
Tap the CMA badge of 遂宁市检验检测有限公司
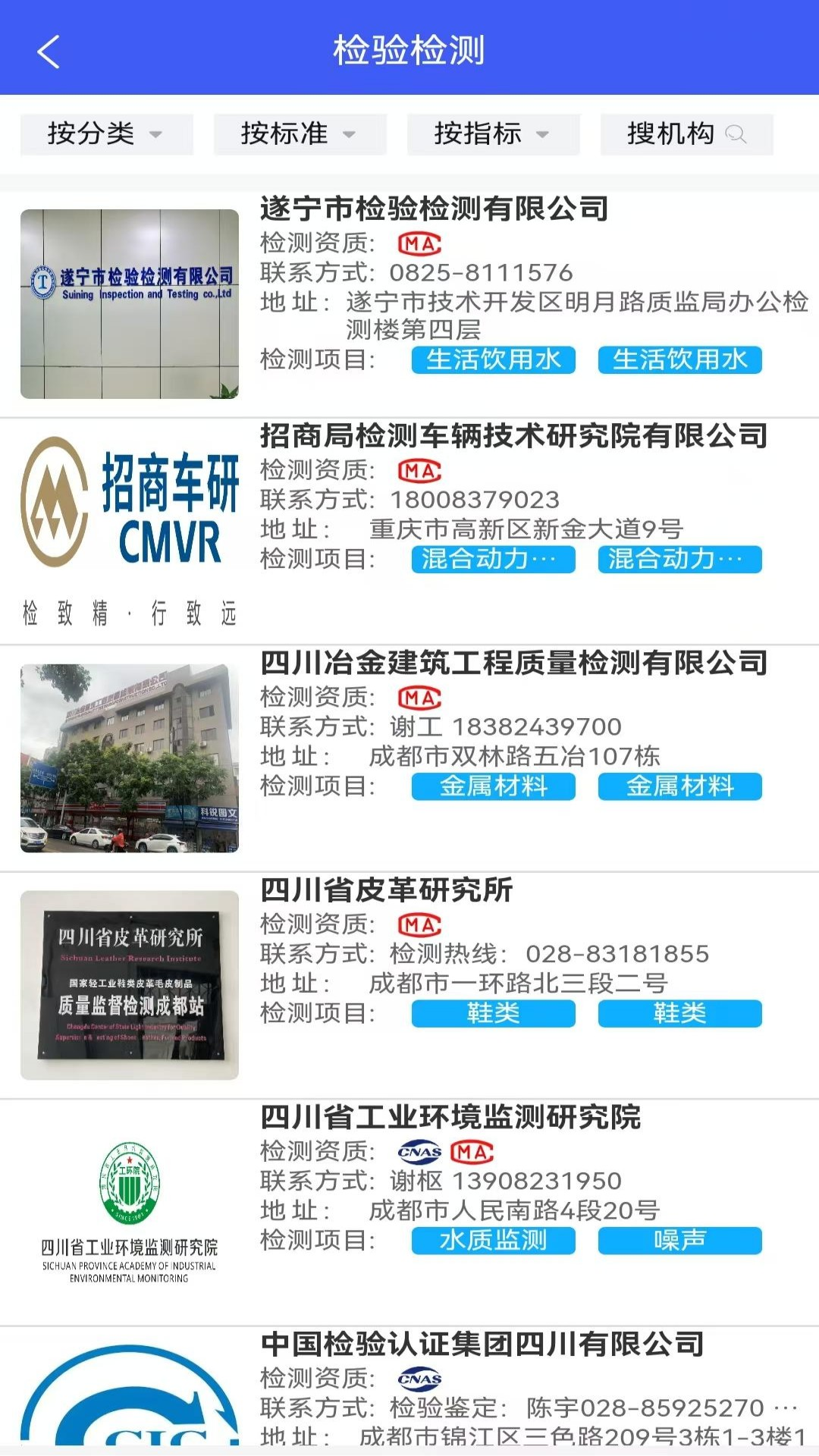pyautogui.click(x=418, y=241)
